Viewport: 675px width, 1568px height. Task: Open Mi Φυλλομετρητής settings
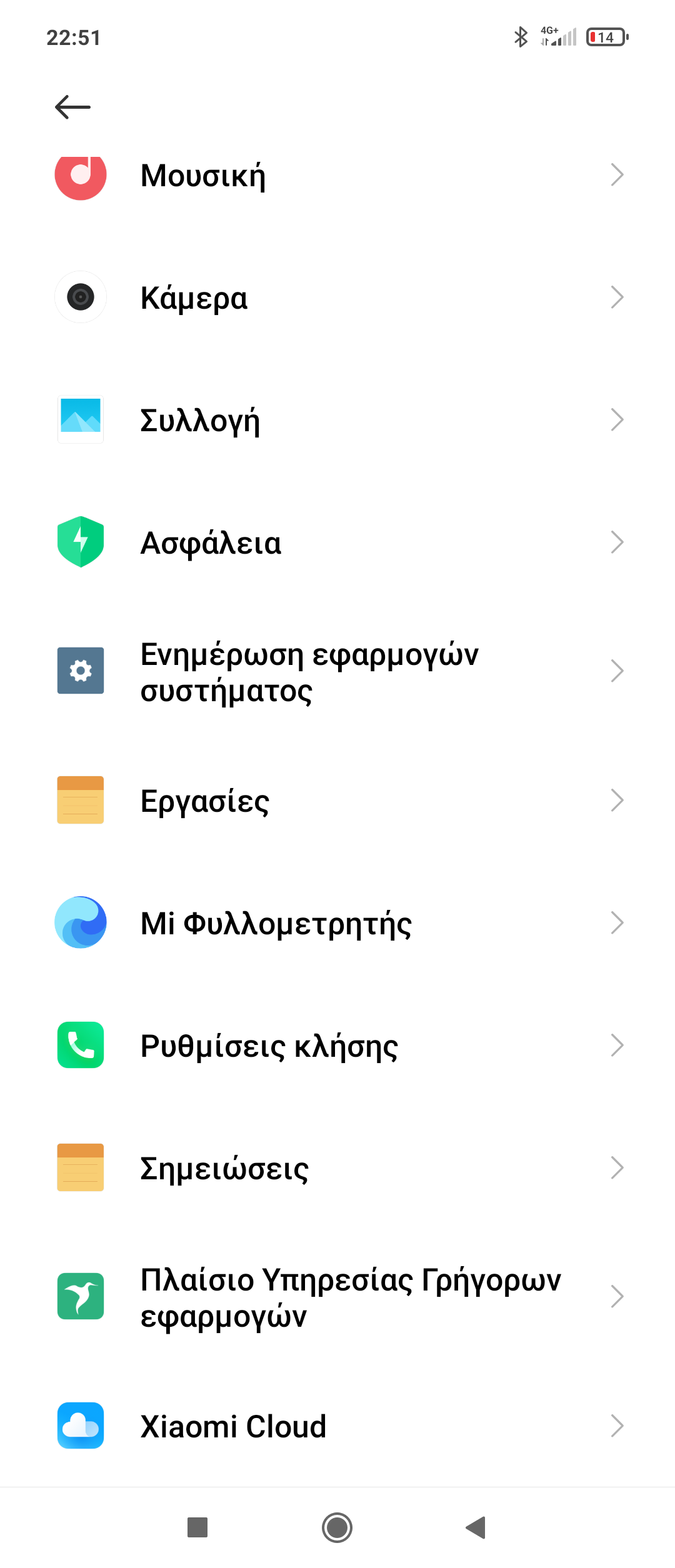(x=337, y=923)
